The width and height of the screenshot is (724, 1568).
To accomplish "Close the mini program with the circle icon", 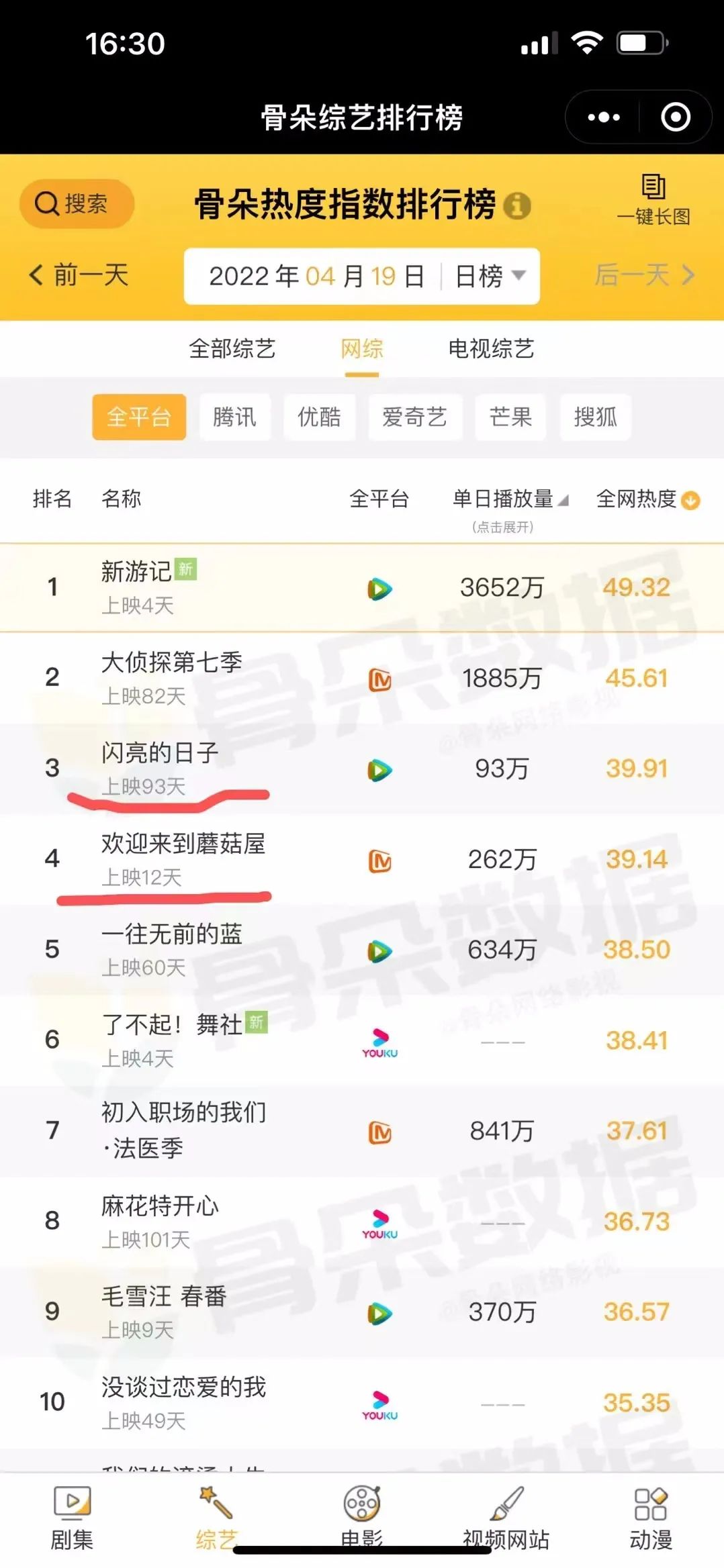I will click(675, 117).
